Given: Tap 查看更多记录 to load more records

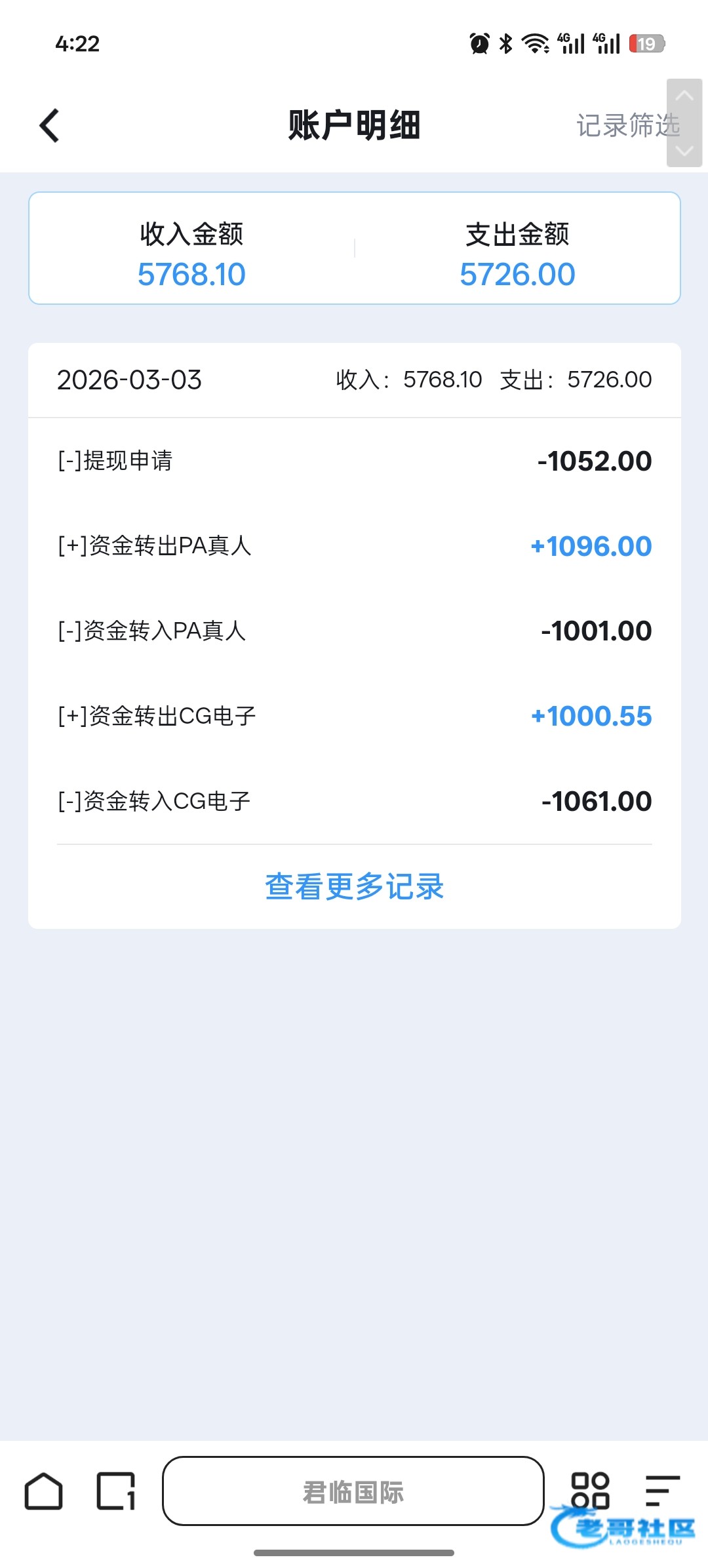Looking at the screenshot, I should point(354,886).
